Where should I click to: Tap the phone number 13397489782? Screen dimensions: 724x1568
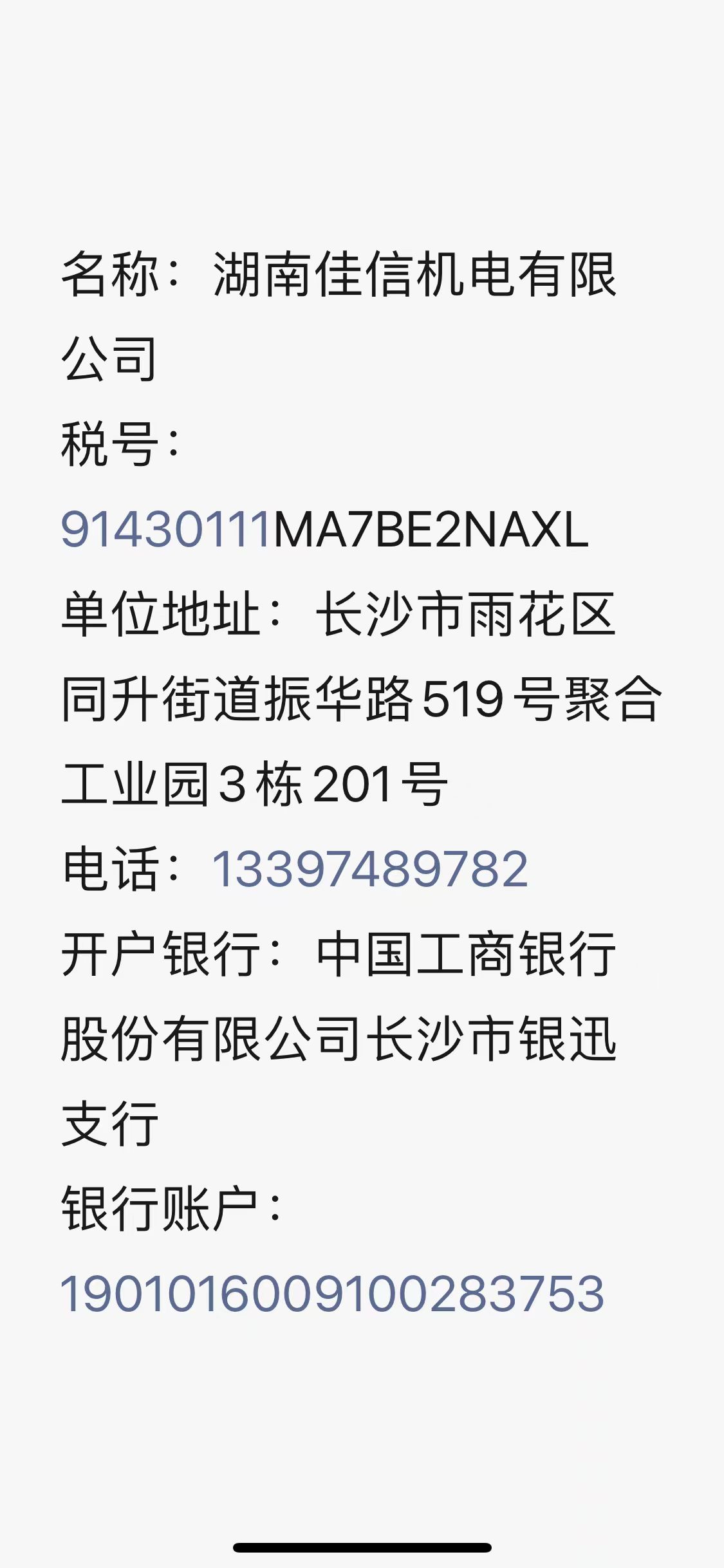click(x=370, y=869)
